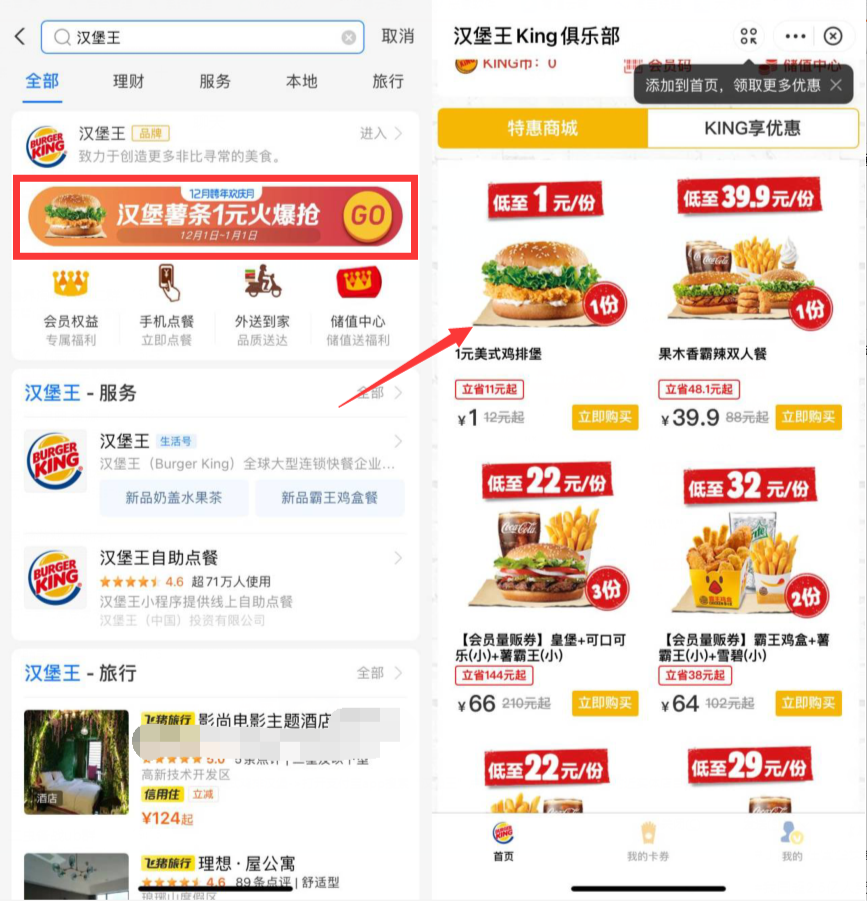Viewport: 867px width, 901px height.
Task: Tap 取消 to cancel the search
Action: click(397, 36)
